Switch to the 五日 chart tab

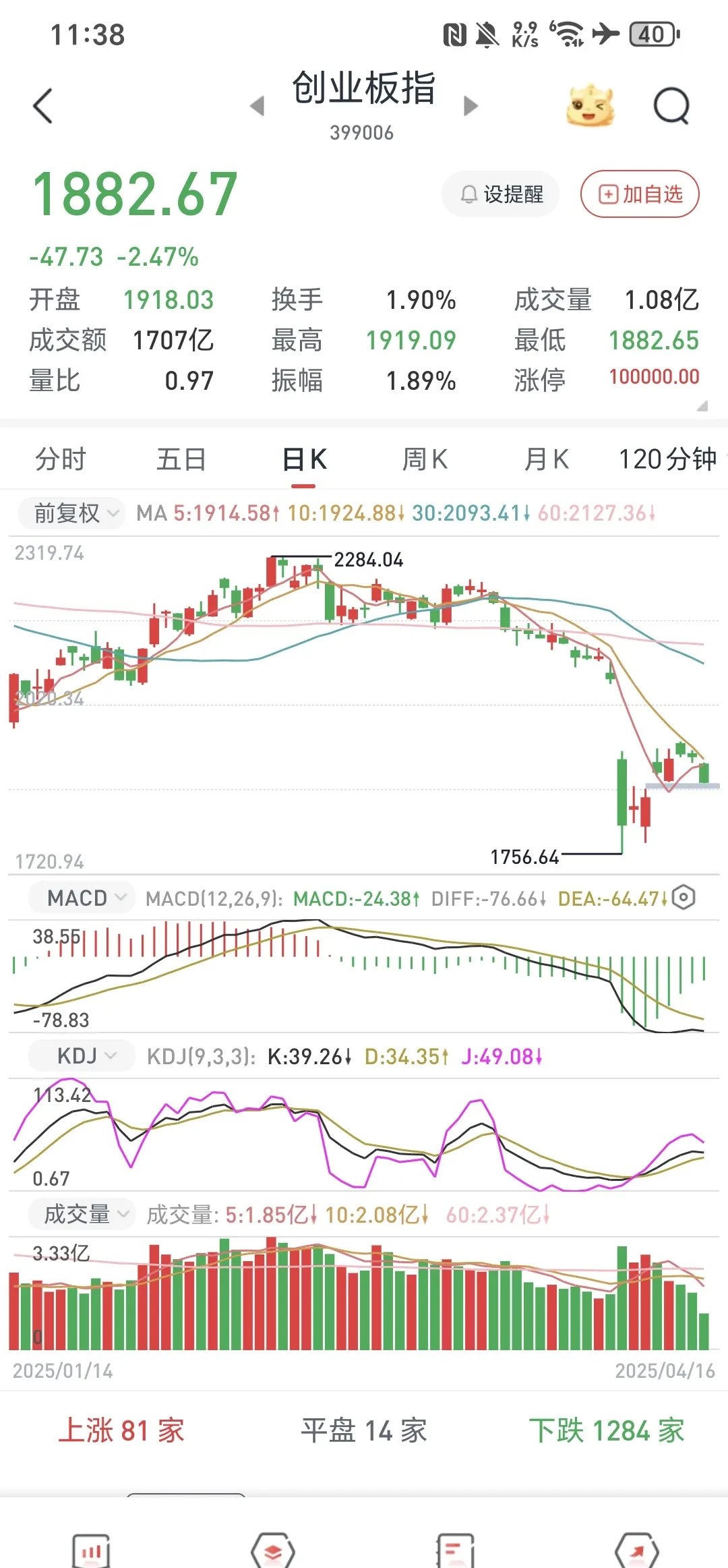(181, 459)
